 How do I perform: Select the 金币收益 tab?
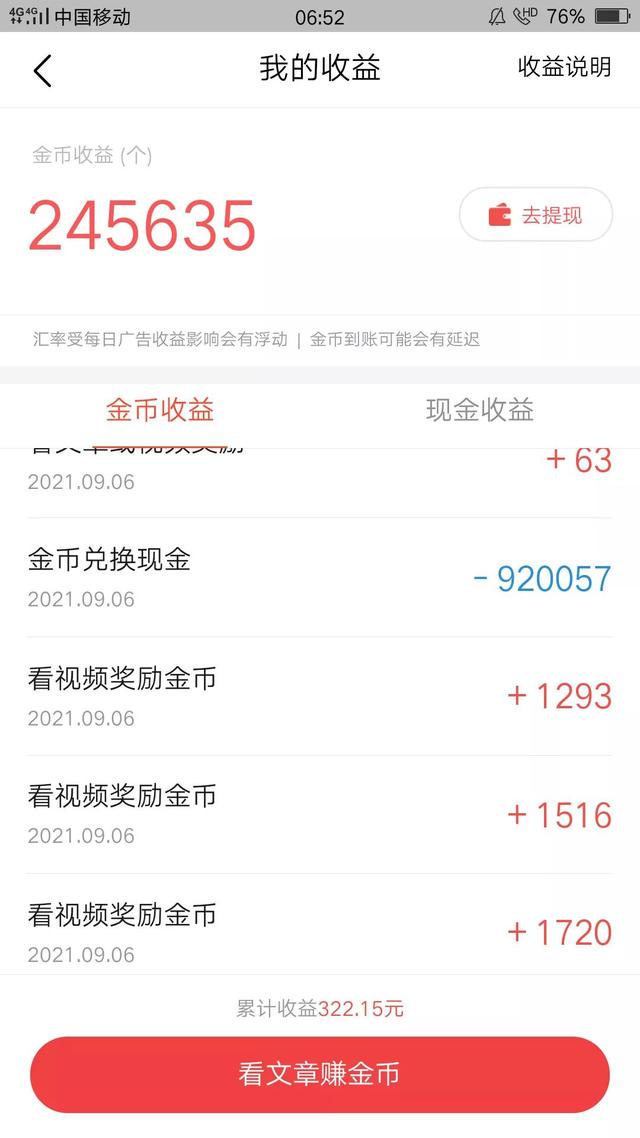coord(160,410)
